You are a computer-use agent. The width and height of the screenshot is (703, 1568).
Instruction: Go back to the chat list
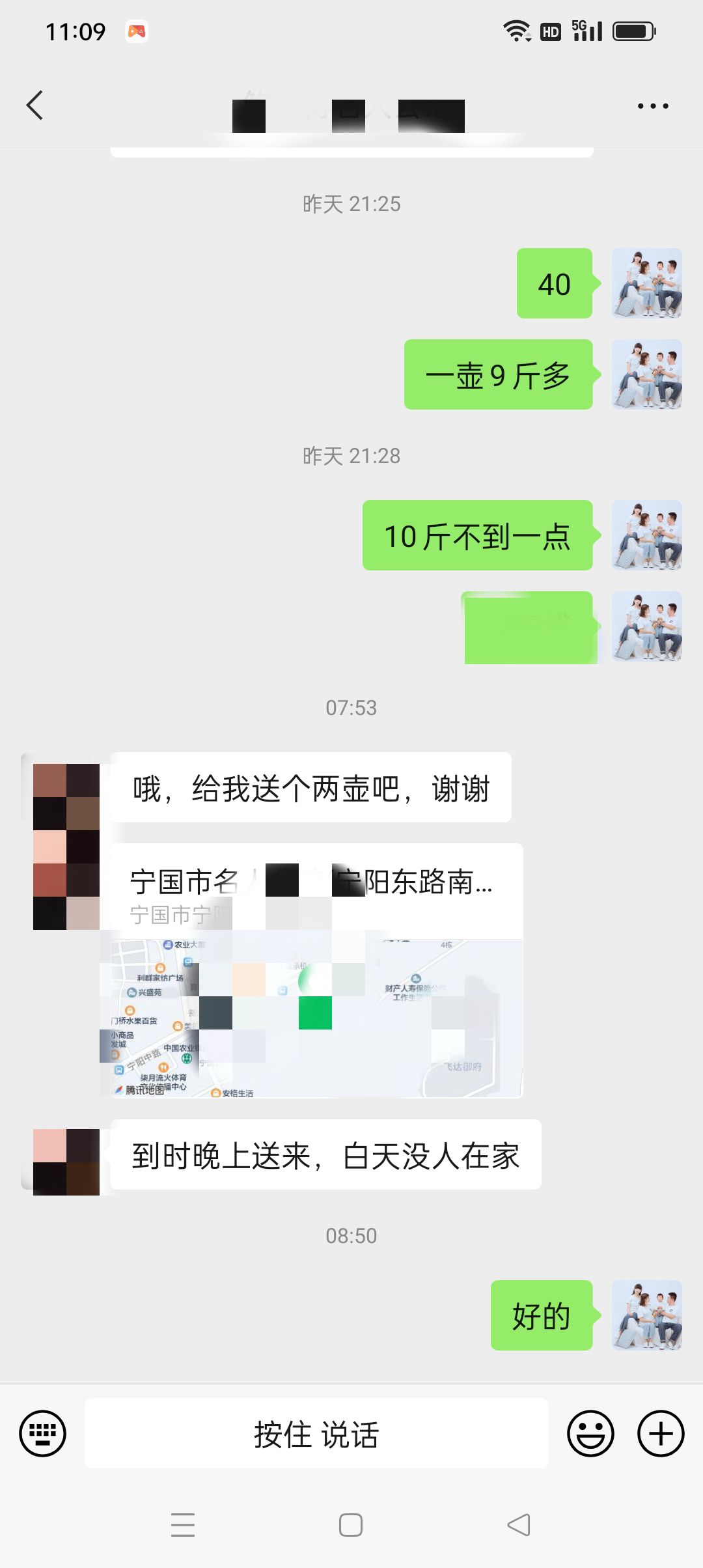[x=35, y=105]
